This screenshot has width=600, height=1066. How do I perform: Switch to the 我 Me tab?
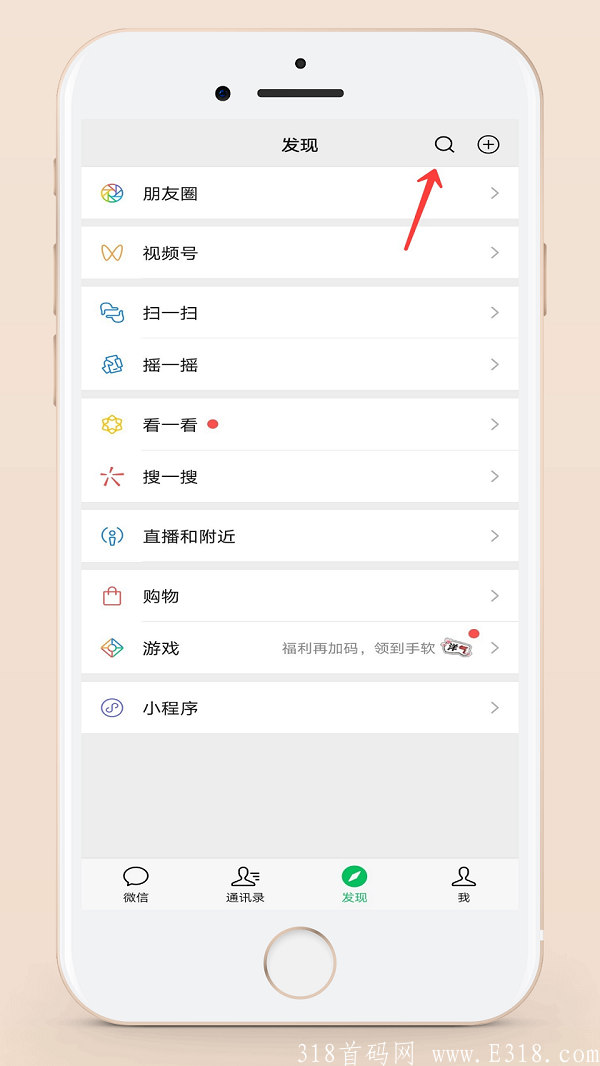coord(463,884)
